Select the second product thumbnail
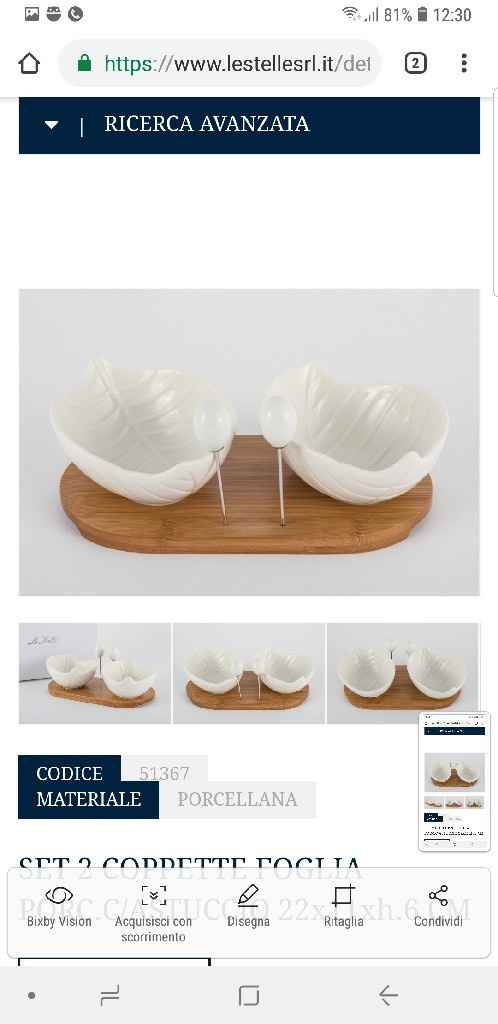Image resolution: width=498 pixels, height=1024 pixels. click(249, 673)
